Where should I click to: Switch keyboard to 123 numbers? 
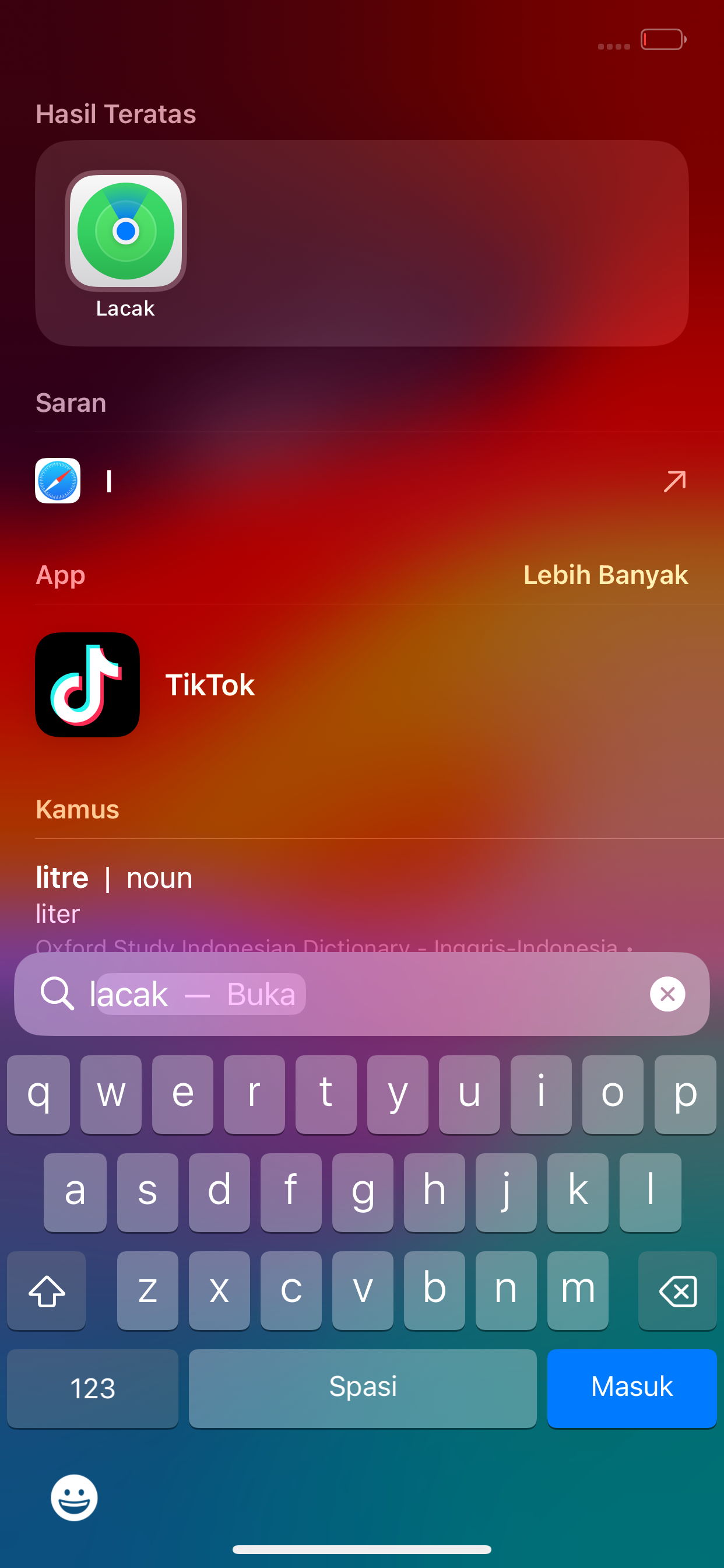[93, 1387]
